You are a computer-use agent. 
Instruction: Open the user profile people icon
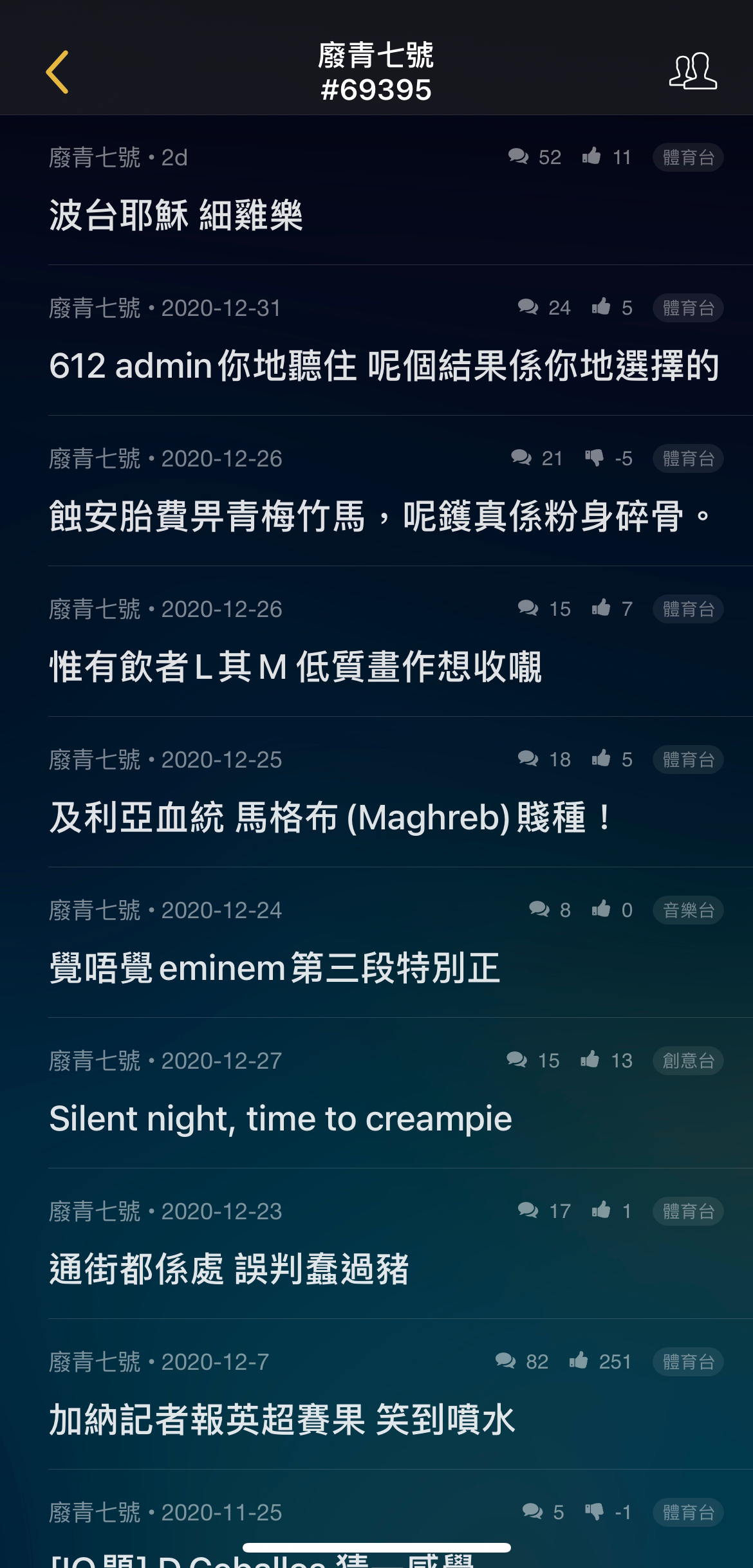pyautogui.click(x=693, y=71)
